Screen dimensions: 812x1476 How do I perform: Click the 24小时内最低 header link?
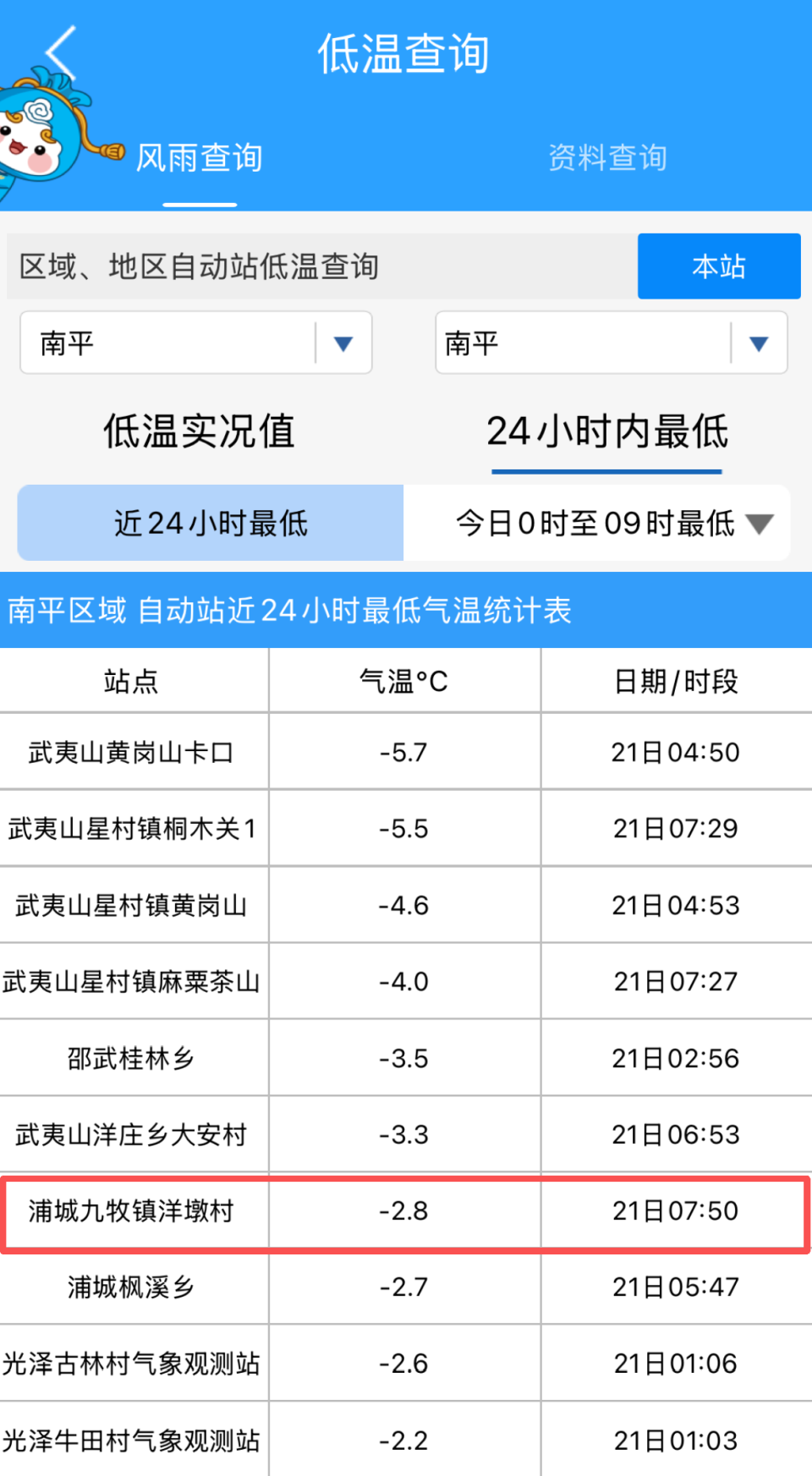[x=606, y=432]
